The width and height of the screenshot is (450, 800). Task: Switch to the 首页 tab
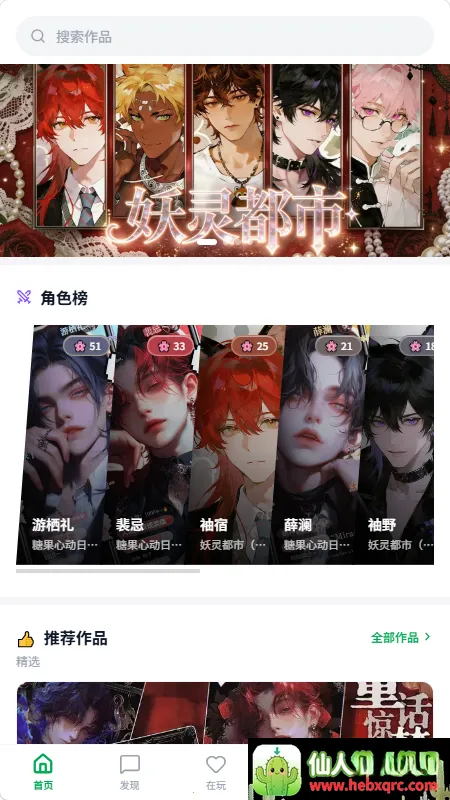pyautogui.click(x=43, y=772)
